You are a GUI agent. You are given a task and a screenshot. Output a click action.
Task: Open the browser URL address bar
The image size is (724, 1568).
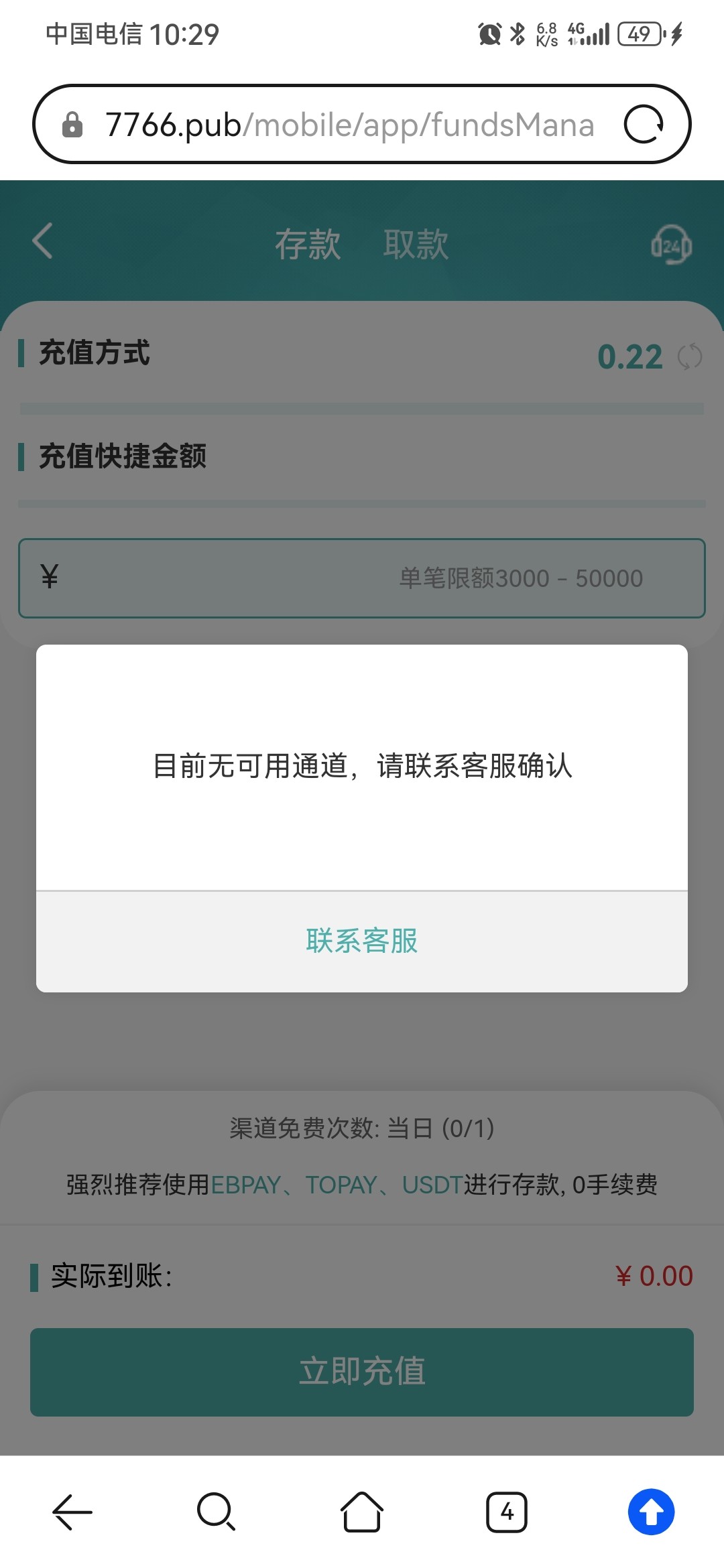(349, 125)
